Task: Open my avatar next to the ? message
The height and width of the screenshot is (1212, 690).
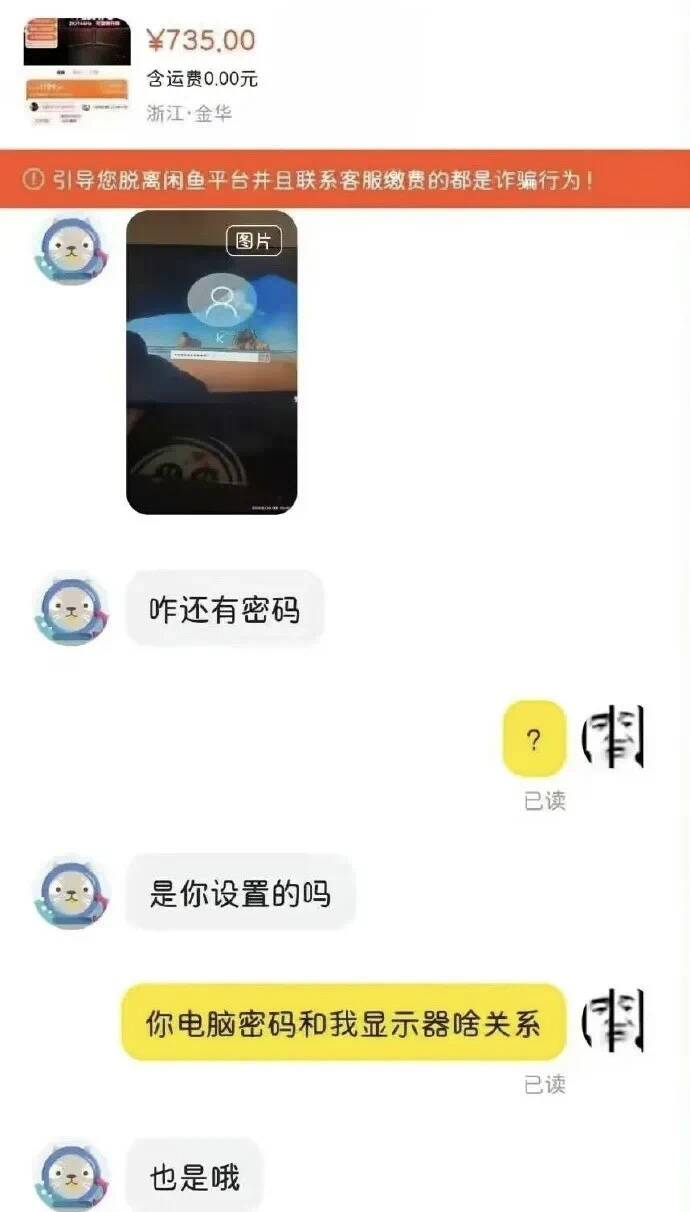Action: point(614,738)
